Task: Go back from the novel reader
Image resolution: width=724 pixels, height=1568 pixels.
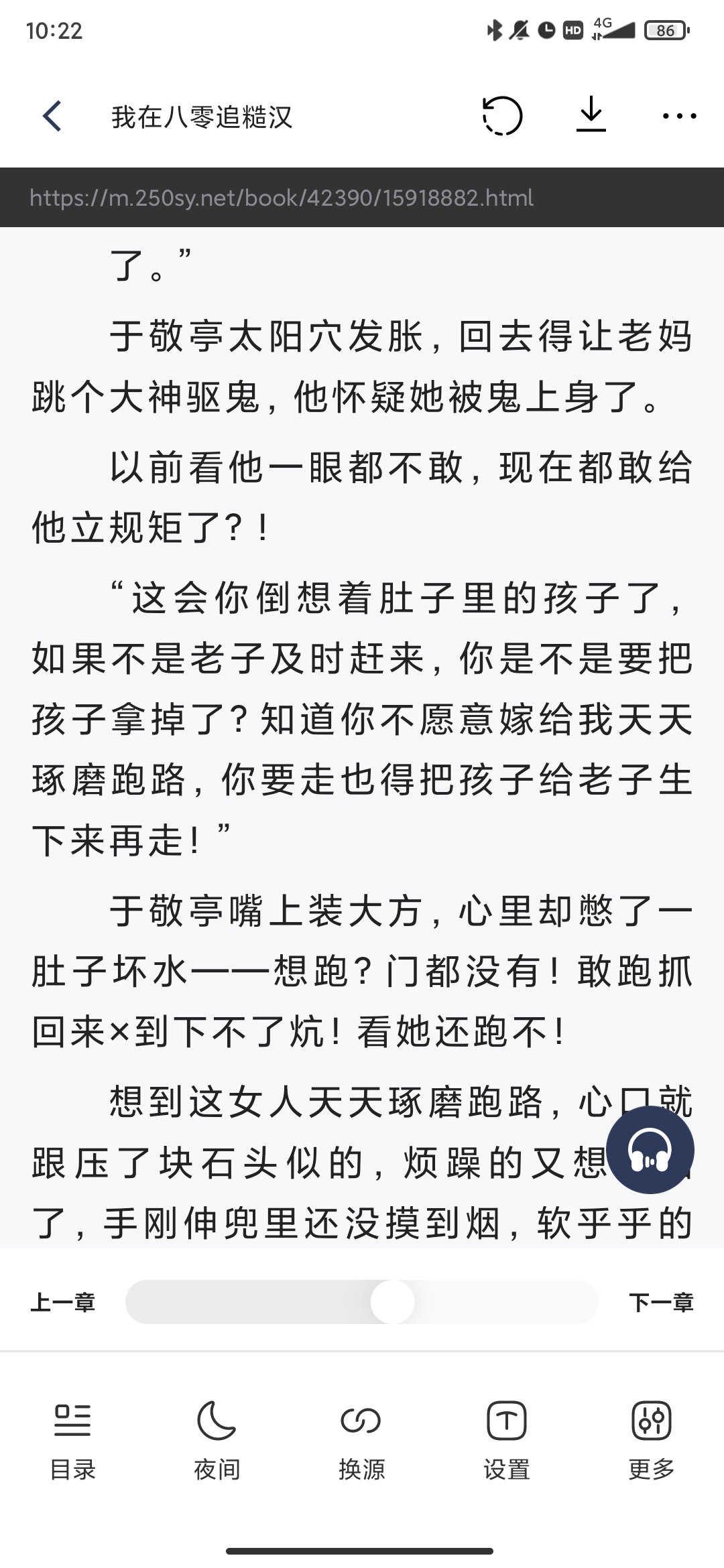Action: click(x=52, y=117)
